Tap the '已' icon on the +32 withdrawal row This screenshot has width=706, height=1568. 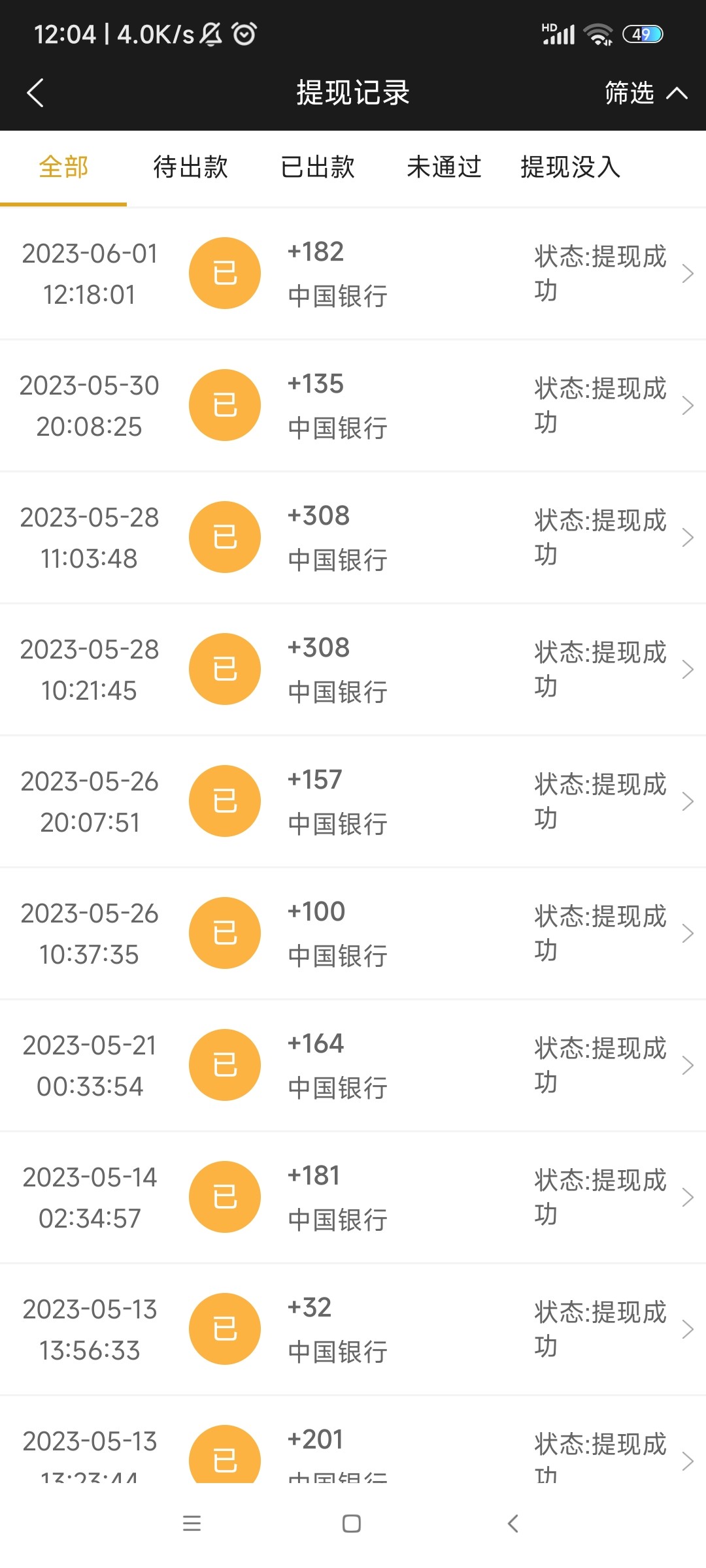(224, 1328)
